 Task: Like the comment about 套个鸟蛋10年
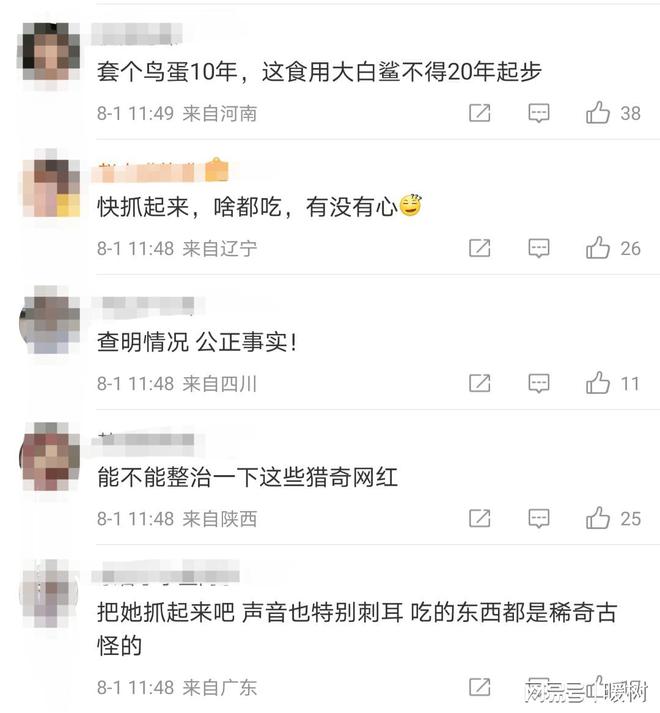click(598, 113)
